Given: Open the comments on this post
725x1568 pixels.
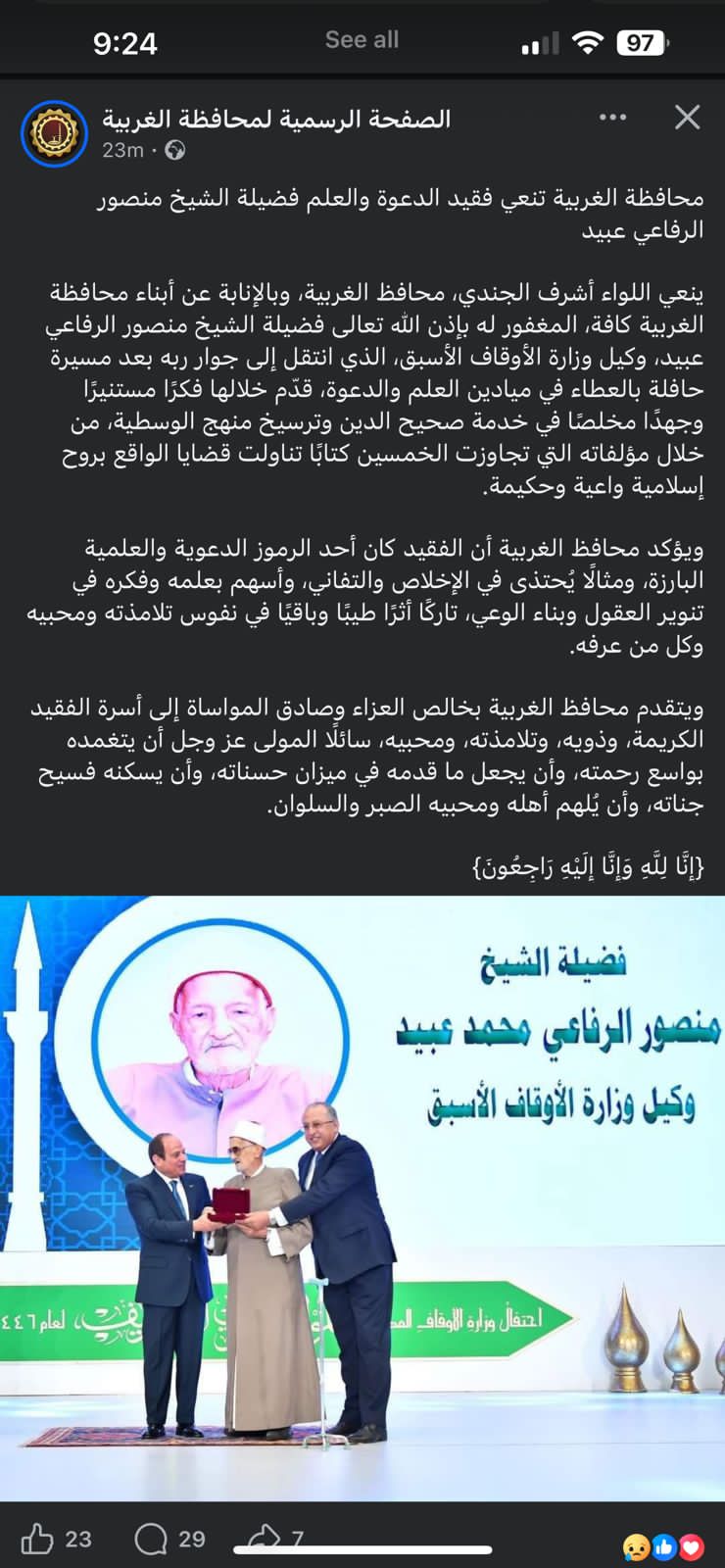Looking at the screenshot, I should (151, 1539).
